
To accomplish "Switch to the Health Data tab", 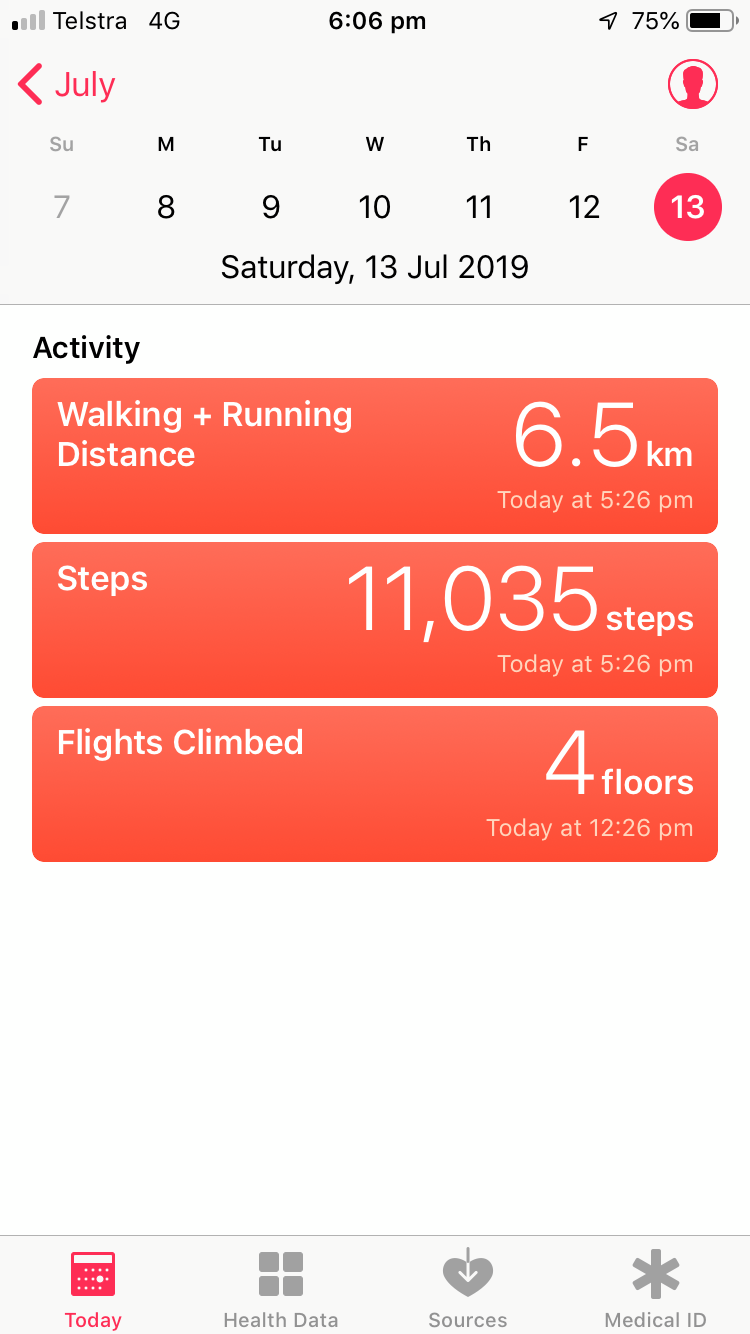I will pyautogui.click(x=281, y=1288).
